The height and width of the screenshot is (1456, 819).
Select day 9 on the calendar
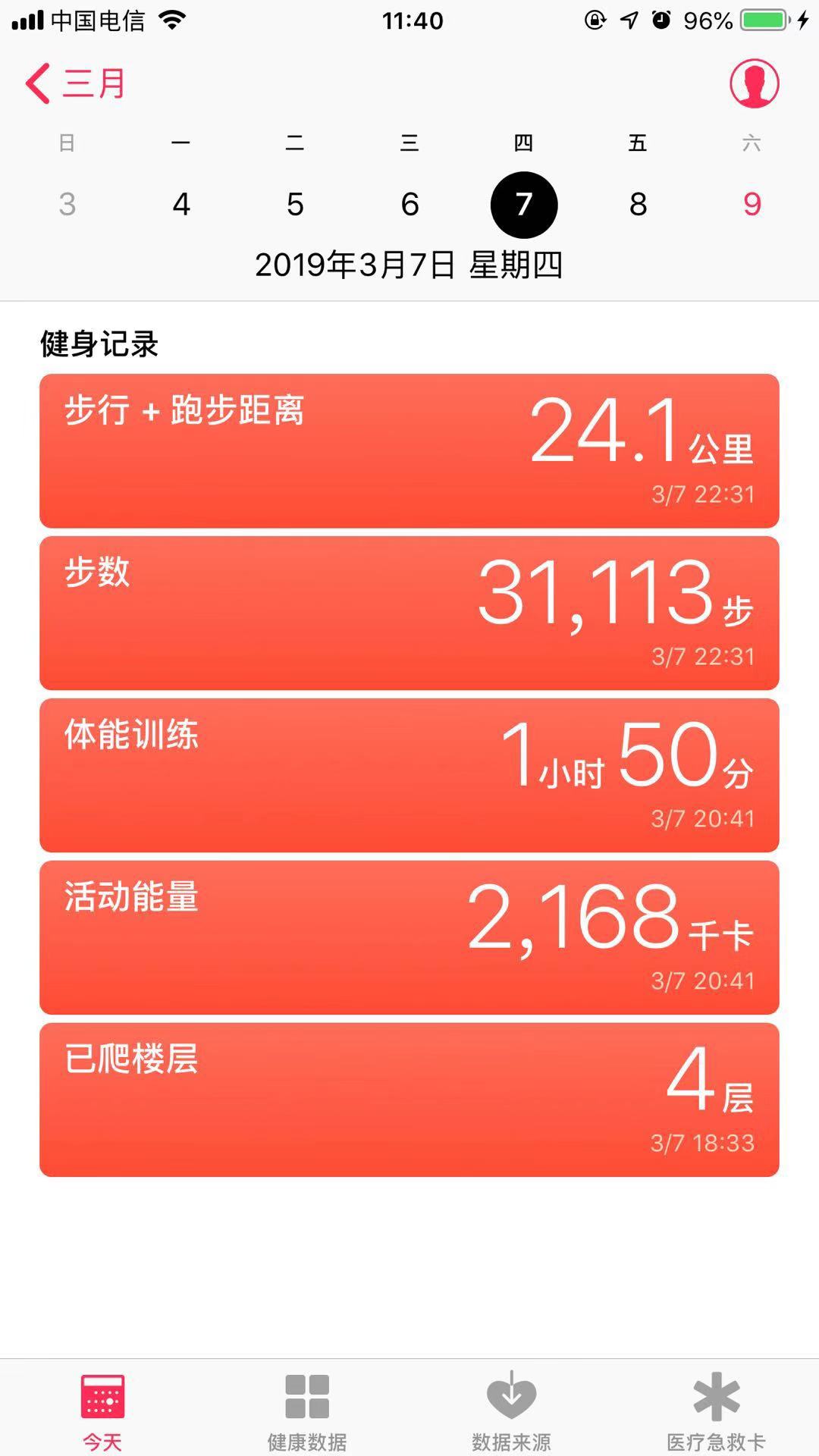[752, 203]
